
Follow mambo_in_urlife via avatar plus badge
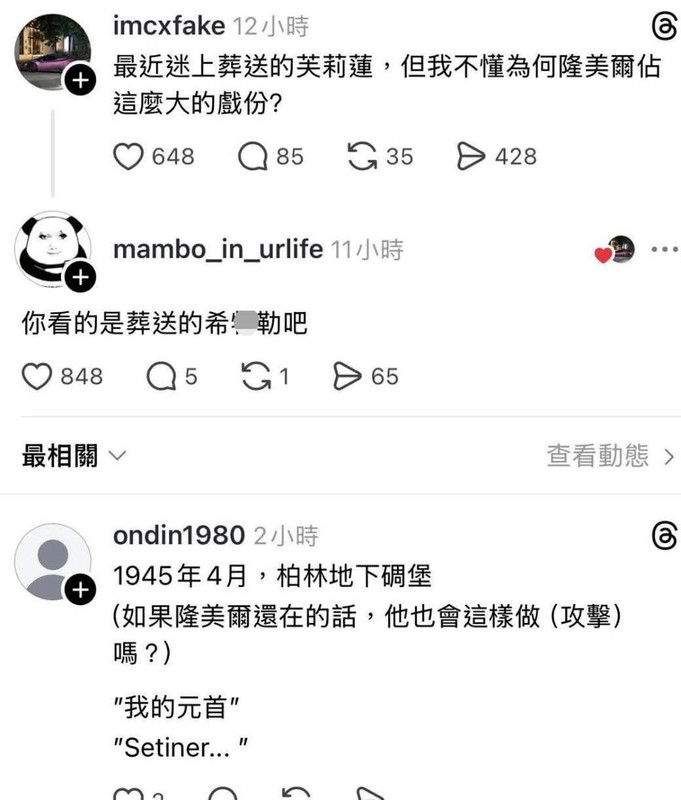pyautogui.click(x=79, y=277)
